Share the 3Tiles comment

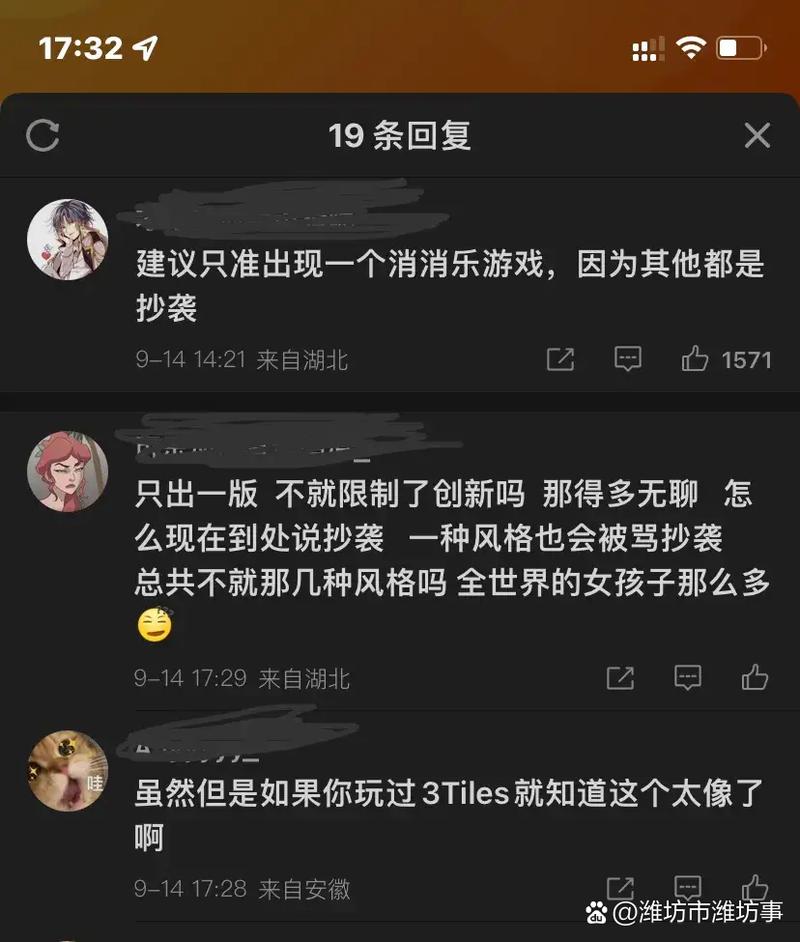click(620, 887)
